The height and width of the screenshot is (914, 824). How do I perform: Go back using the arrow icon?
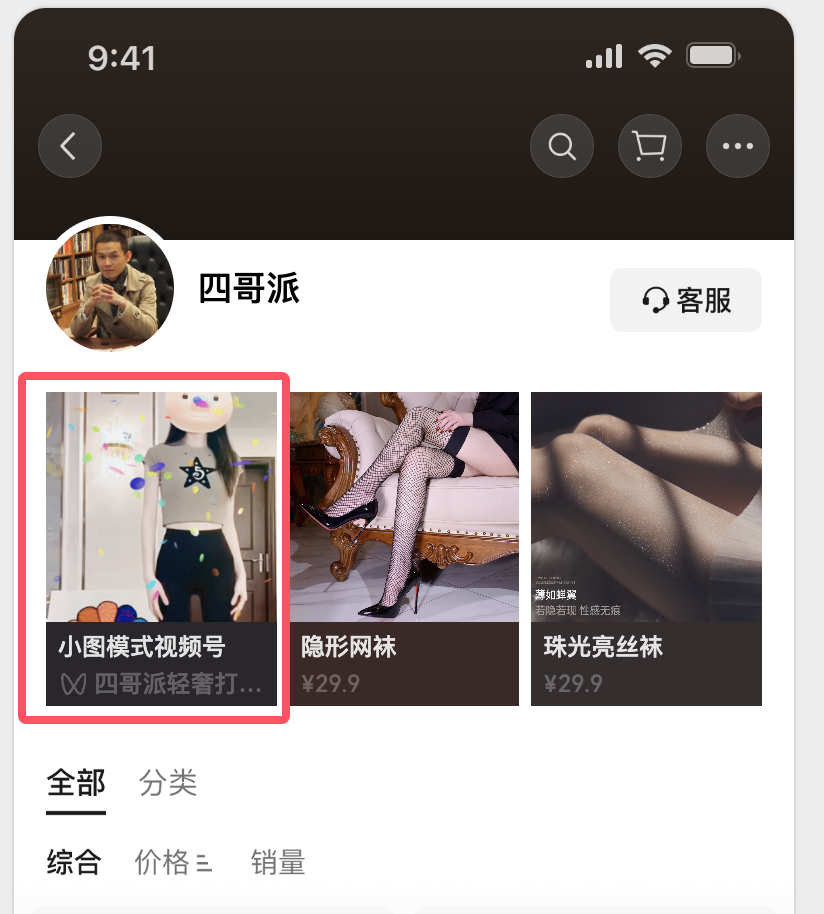click(70, 147)
